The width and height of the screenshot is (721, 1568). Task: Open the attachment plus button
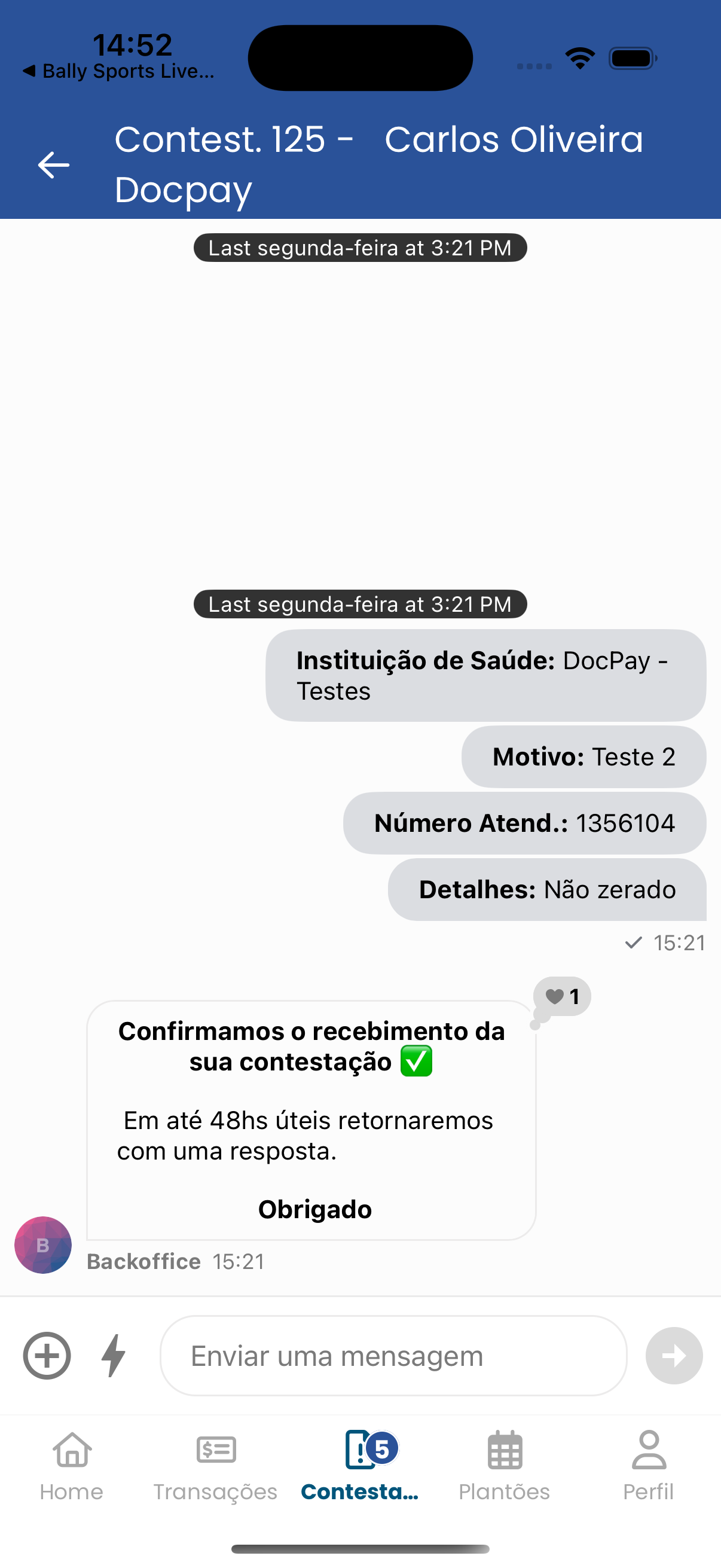tap(47, 1356)
